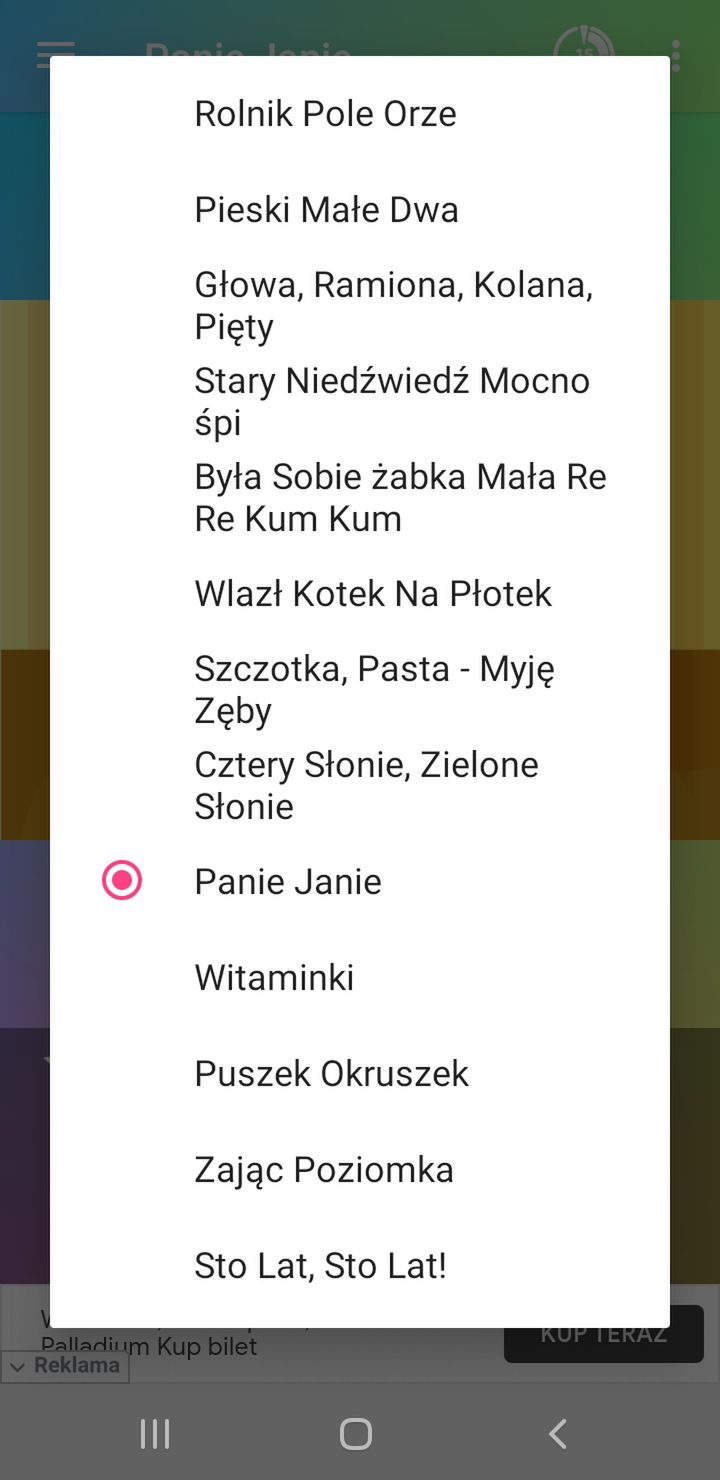Pick Głowa, Ramiona, Kolana, Pięty
This screenshot has width=720, height=1480.
tap(360, 306)
